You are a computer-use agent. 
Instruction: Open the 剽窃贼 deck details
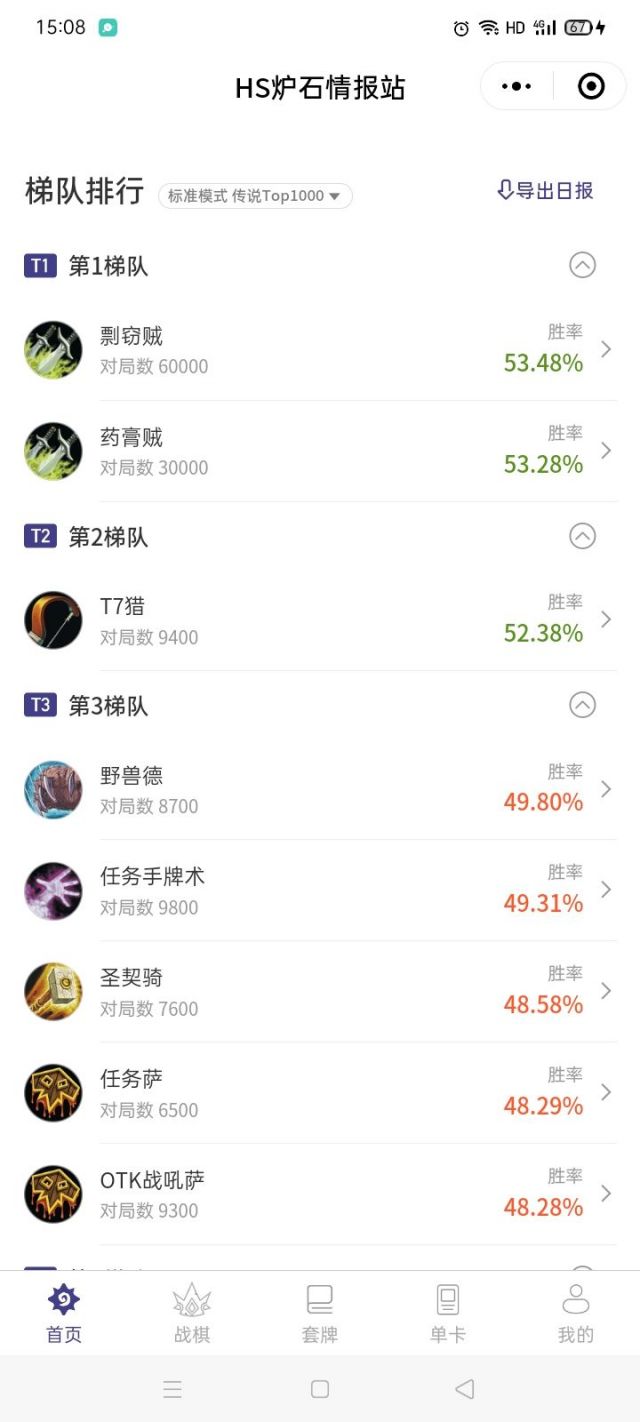320,350
